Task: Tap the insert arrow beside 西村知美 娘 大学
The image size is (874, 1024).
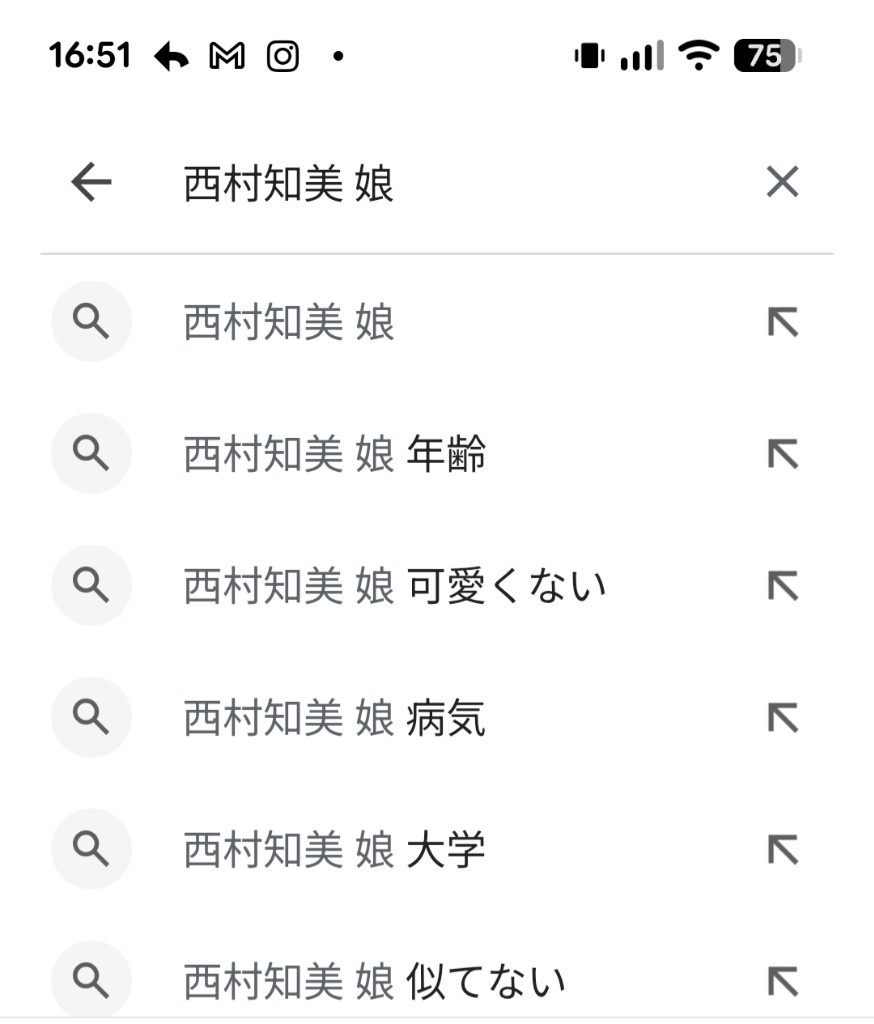Action: (782, 851)
